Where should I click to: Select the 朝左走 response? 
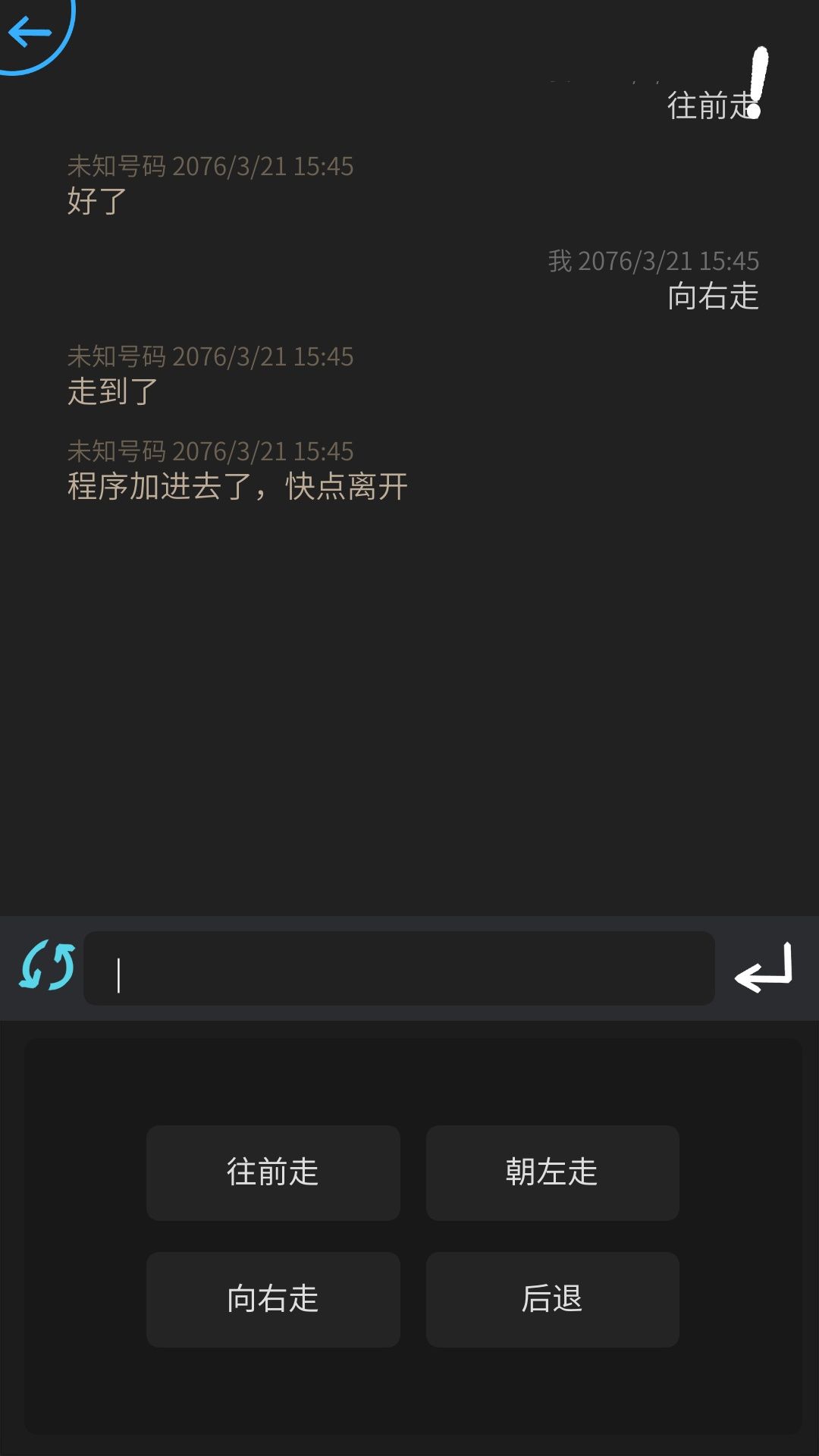[x=553, y=1173]
